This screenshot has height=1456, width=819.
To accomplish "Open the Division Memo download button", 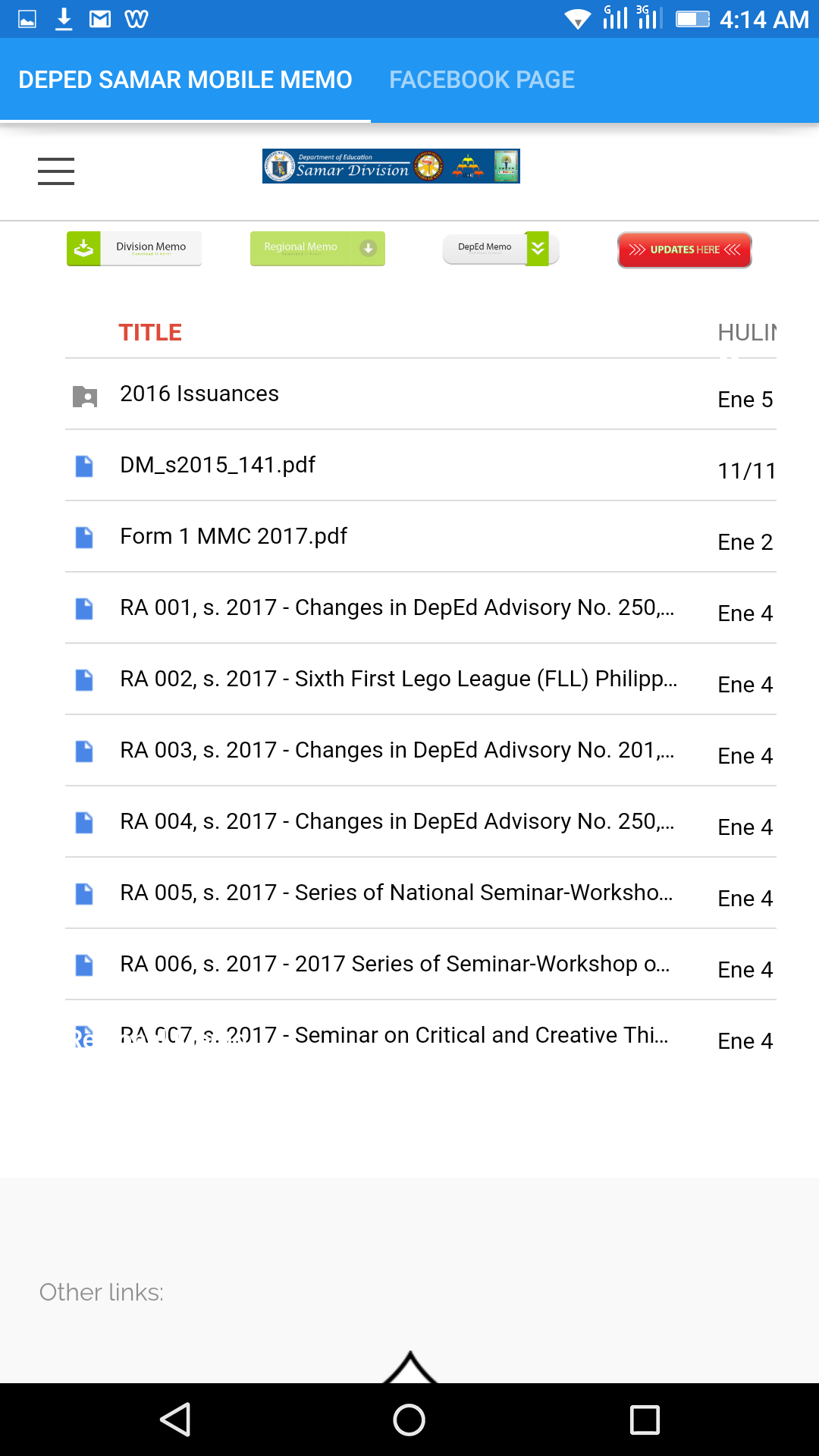I will (134, 247).
